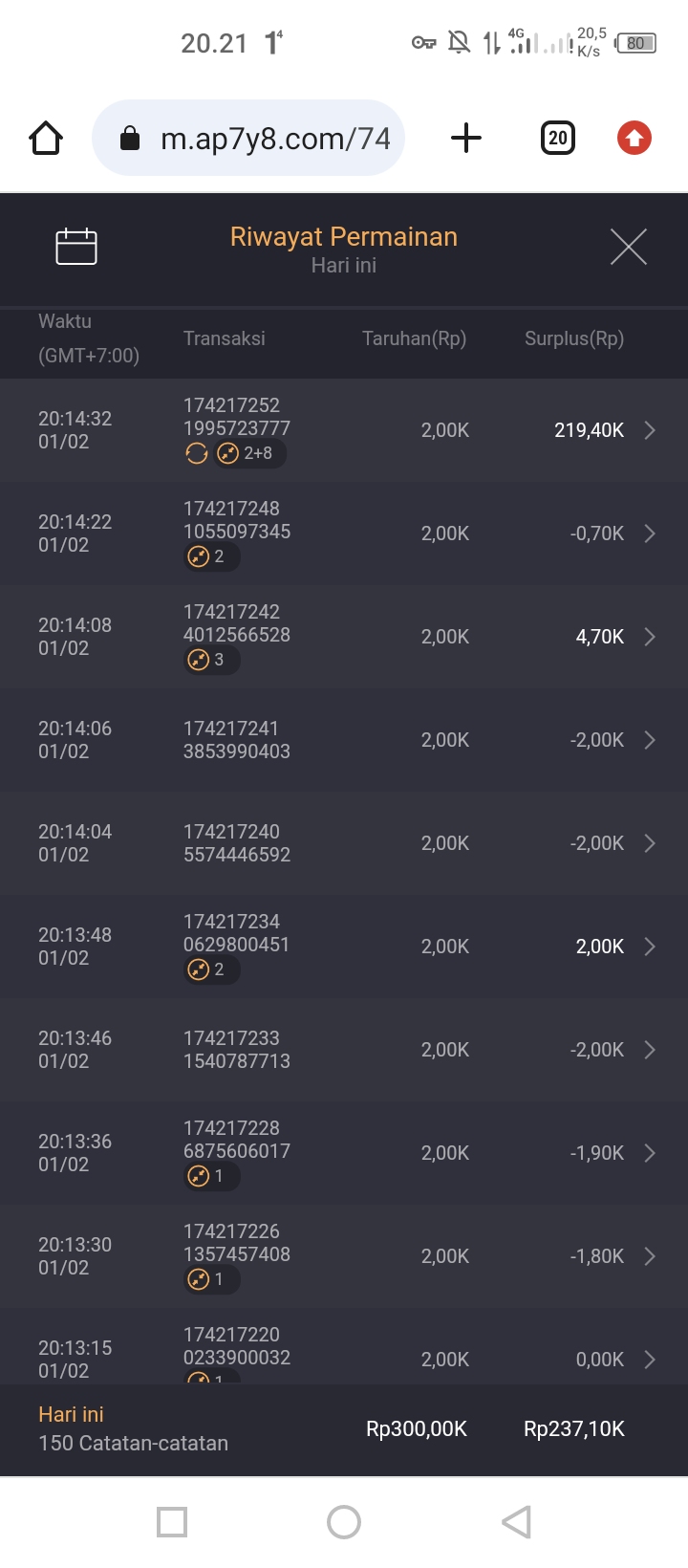
Task: Close the Riwayat Permainan panel
Action: [628, 247]
